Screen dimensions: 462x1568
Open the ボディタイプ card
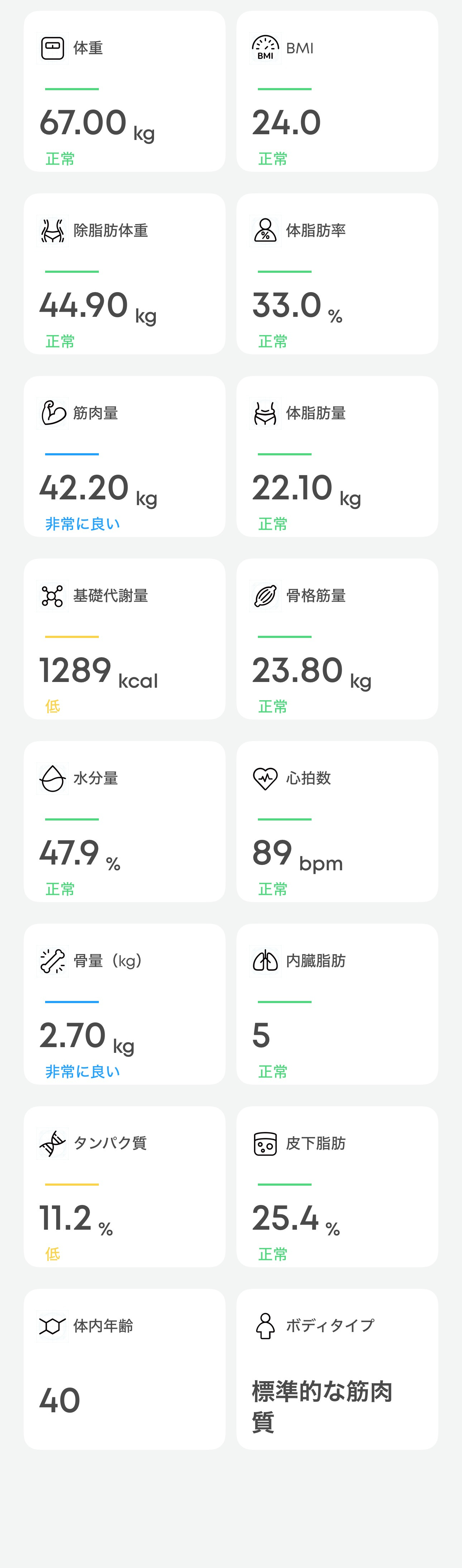[x=337, y=1370]
